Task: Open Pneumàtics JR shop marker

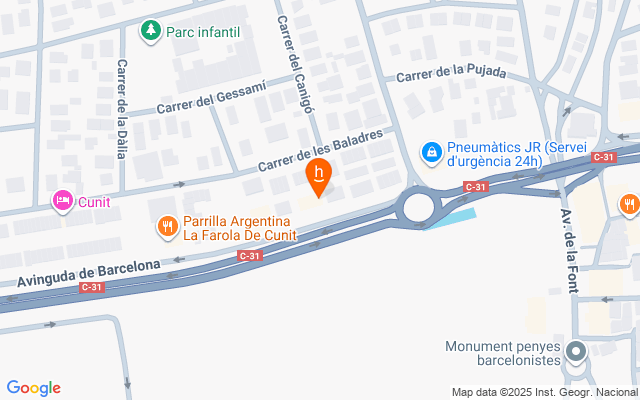Action: (x=431, y=152)
